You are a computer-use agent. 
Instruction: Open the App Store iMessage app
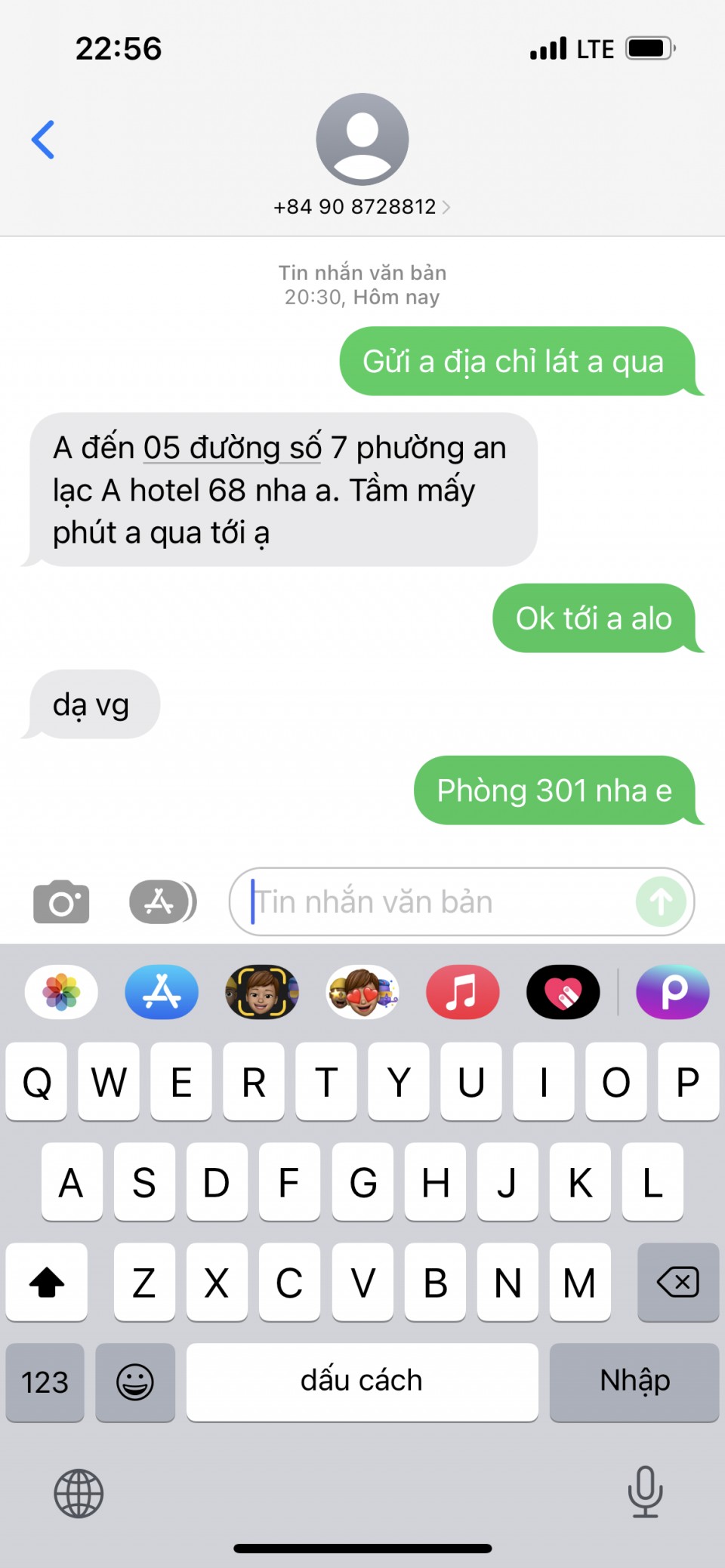pos(162,992)
